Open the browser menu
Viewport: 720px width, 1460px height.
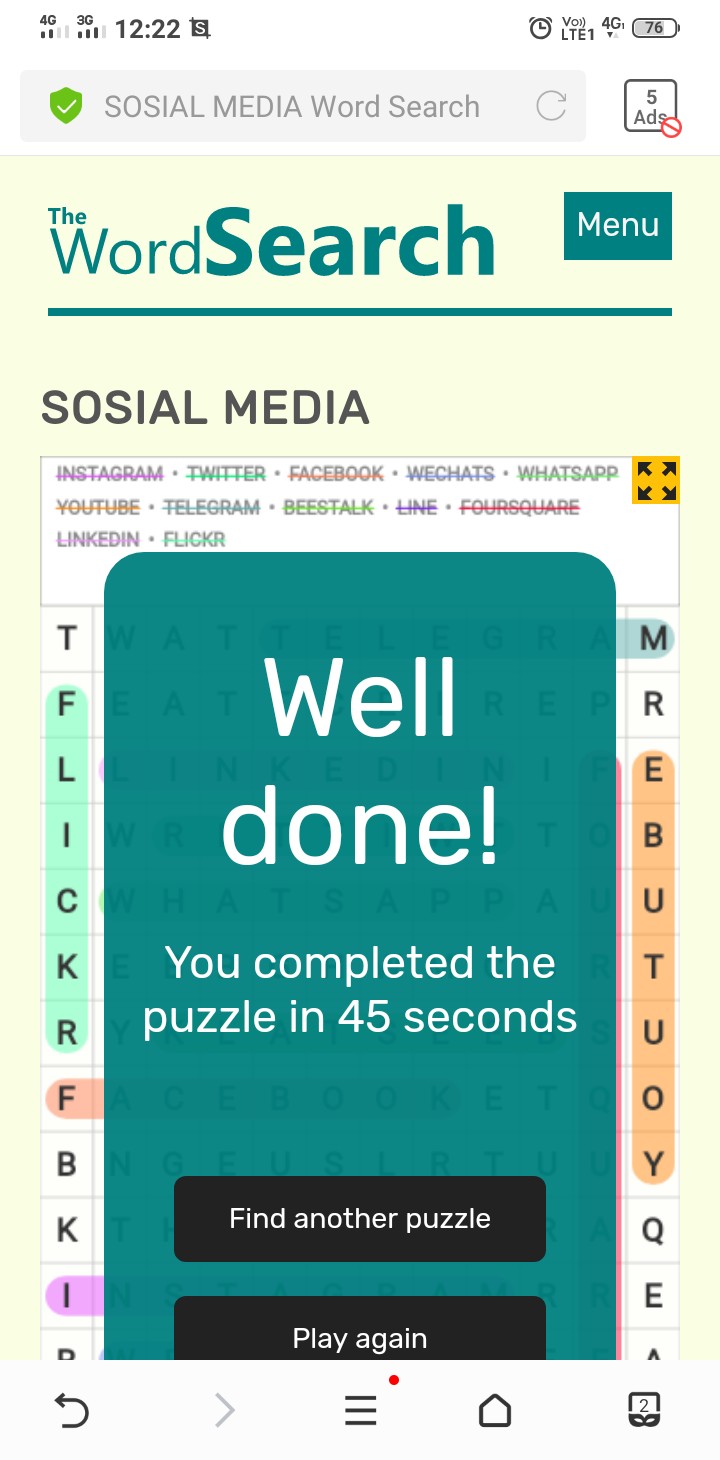click(x=360, y=1411)
